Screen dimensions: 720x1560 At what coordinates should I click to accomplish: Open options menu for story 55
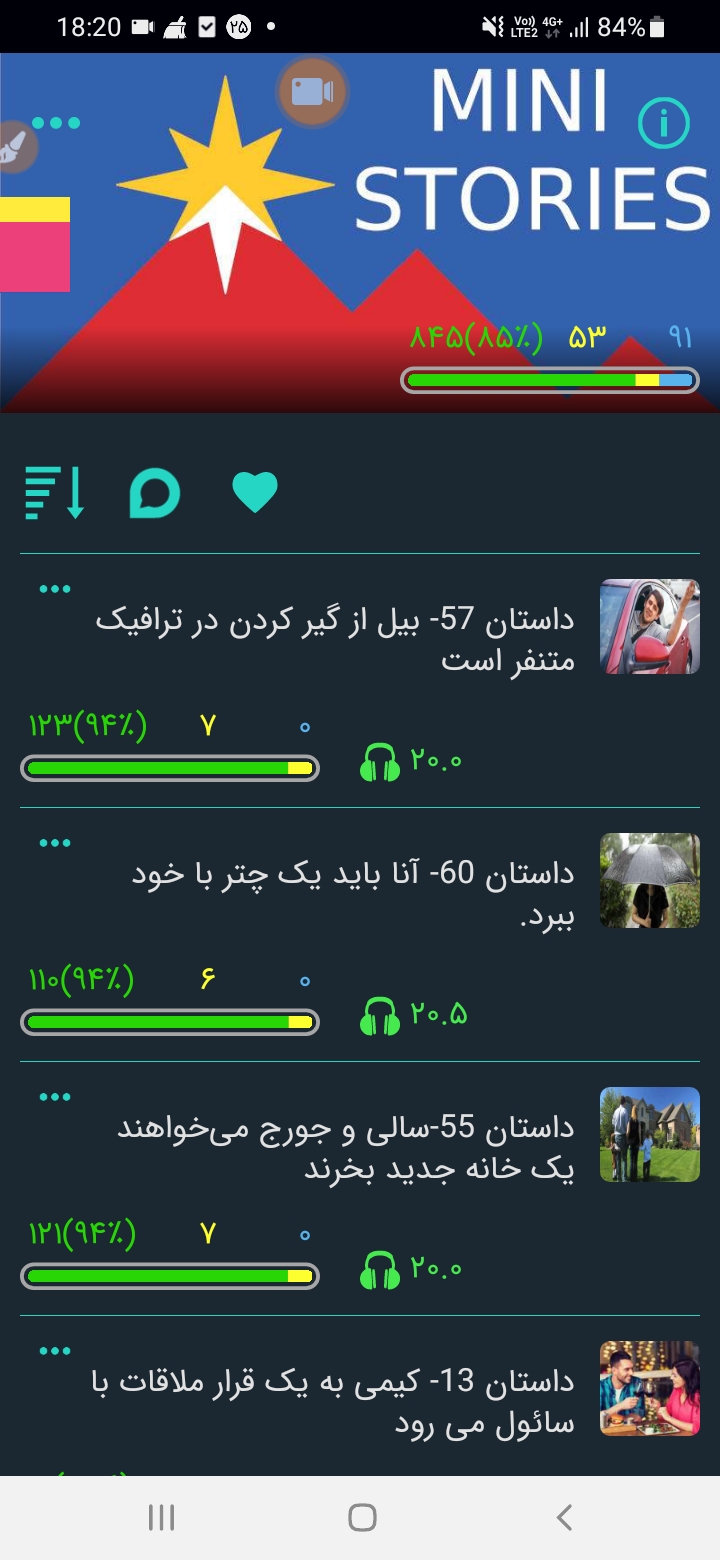pos(54,1097)
